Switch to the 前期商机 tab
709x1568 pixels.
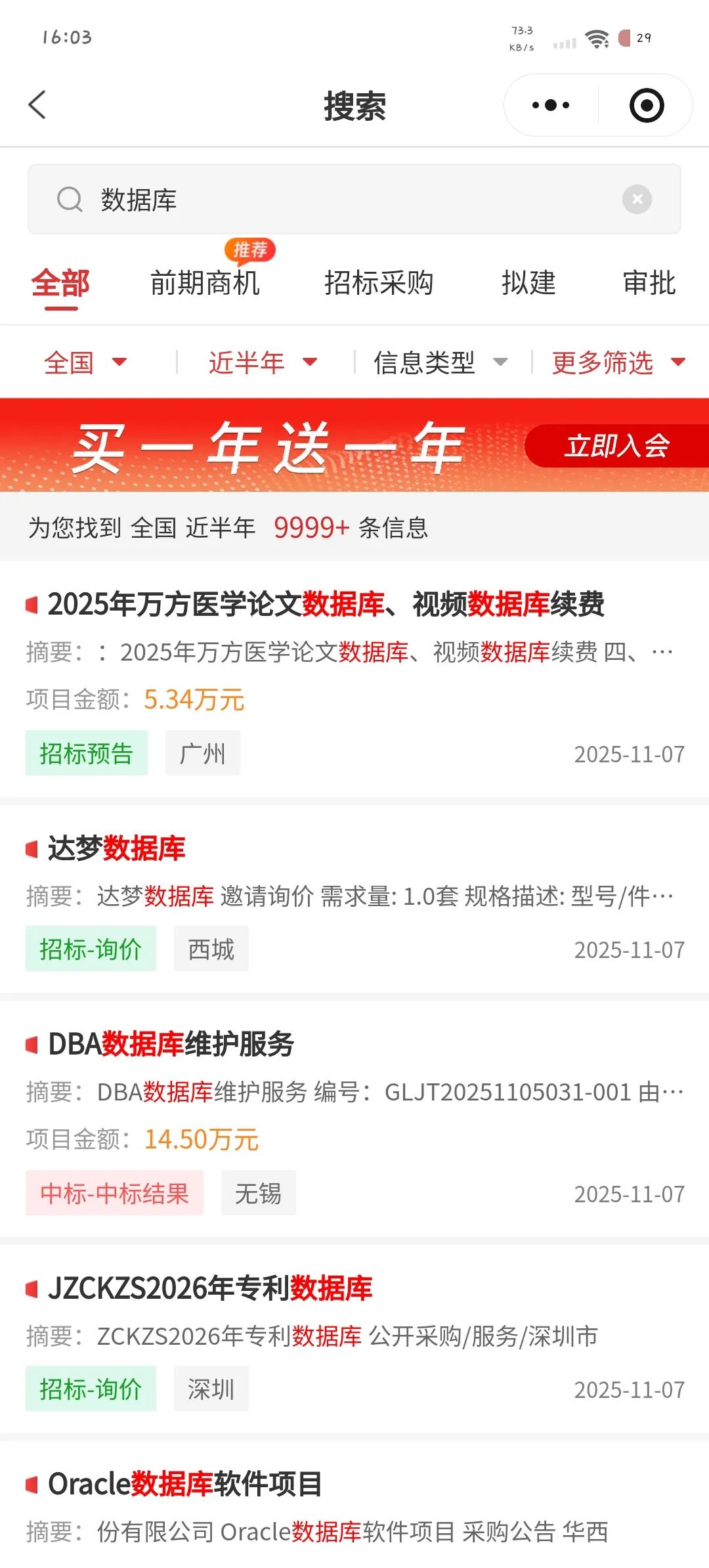pos(205,284)
